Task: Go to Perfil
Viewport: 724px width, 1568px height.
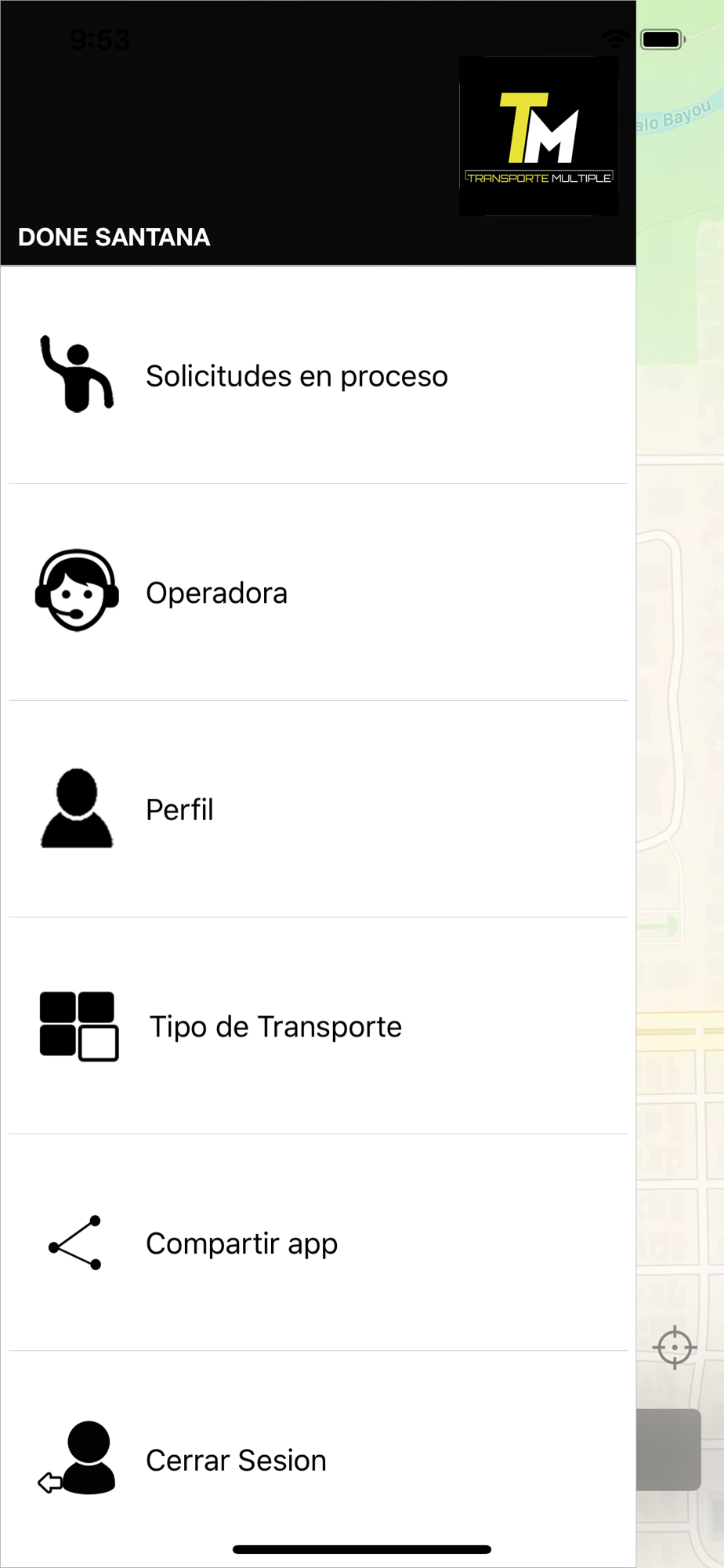Action: 318,809
